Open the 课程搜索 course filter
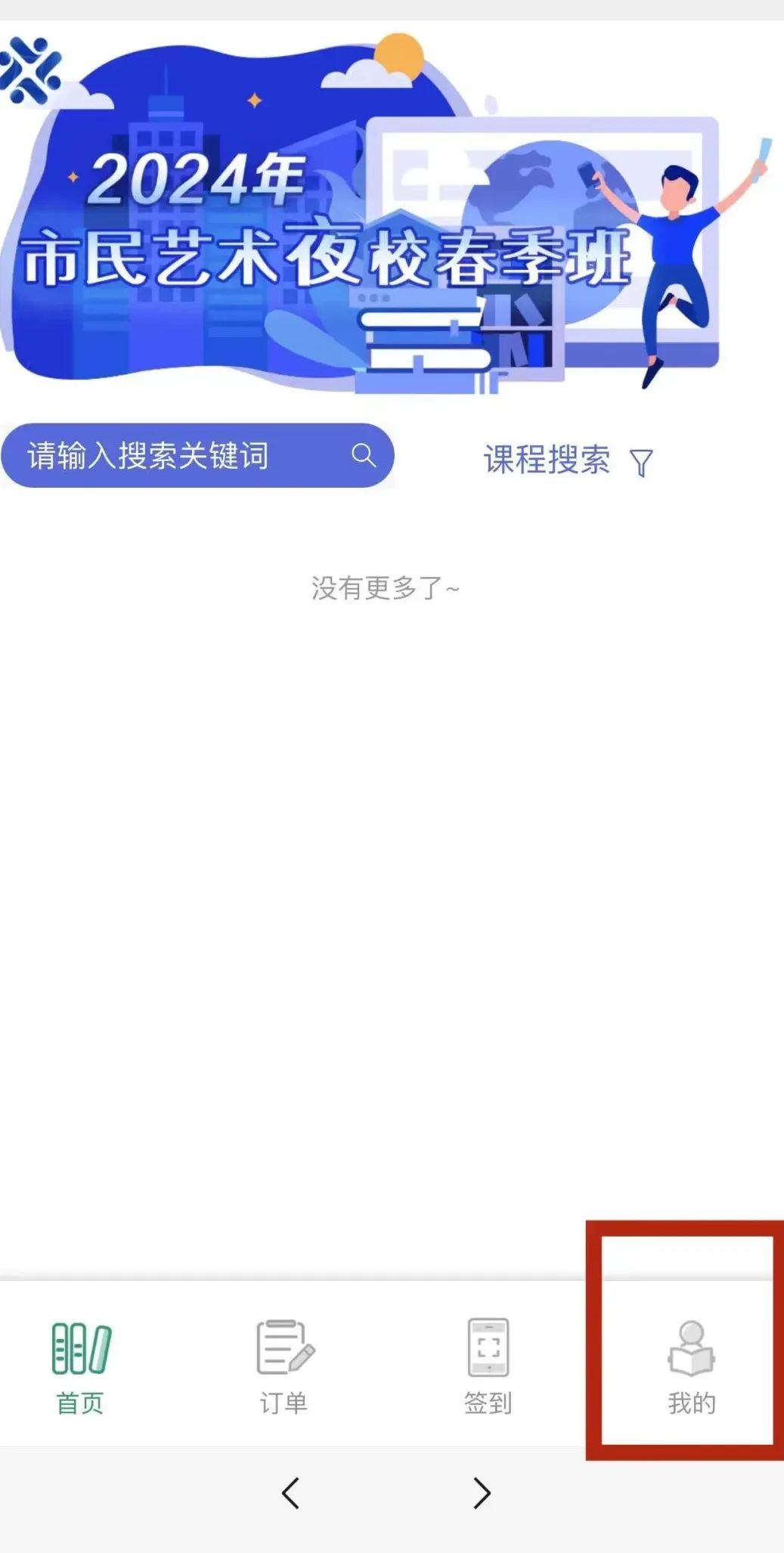This screenshot has width=784, height=1553. click(567, 460)
